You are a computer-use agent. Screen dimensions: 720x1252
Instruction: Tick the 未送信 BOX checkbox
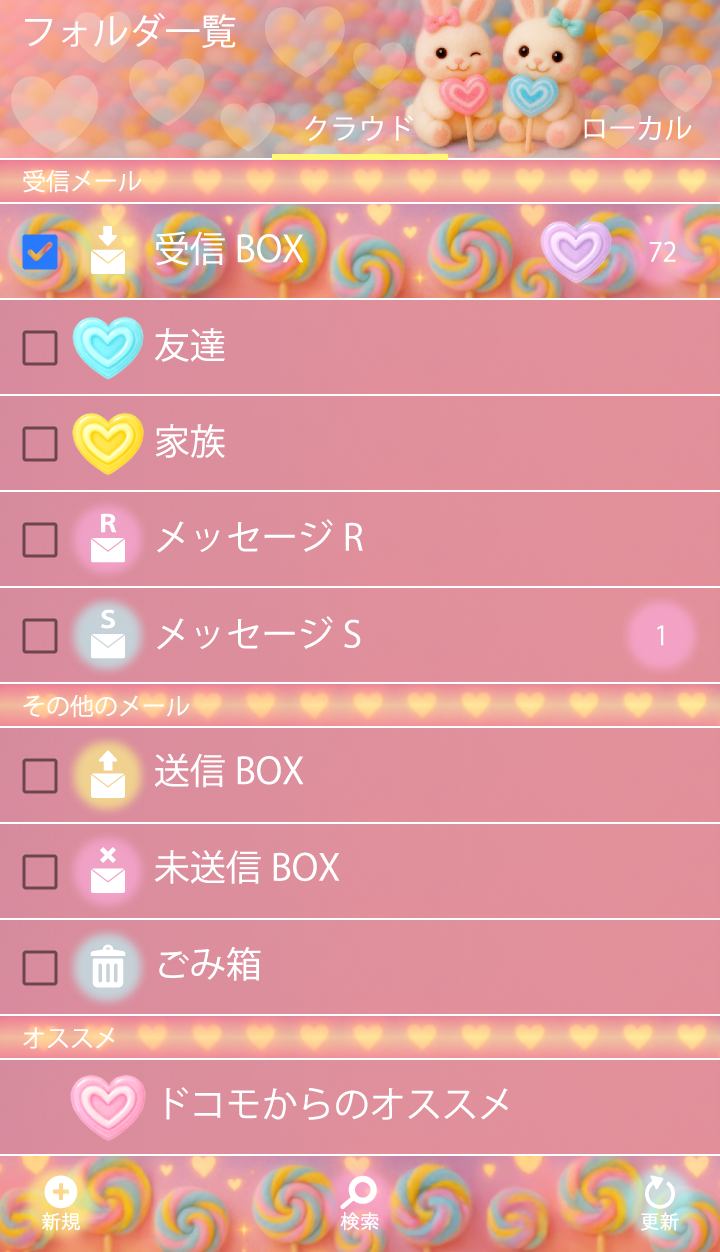point(40,871)
